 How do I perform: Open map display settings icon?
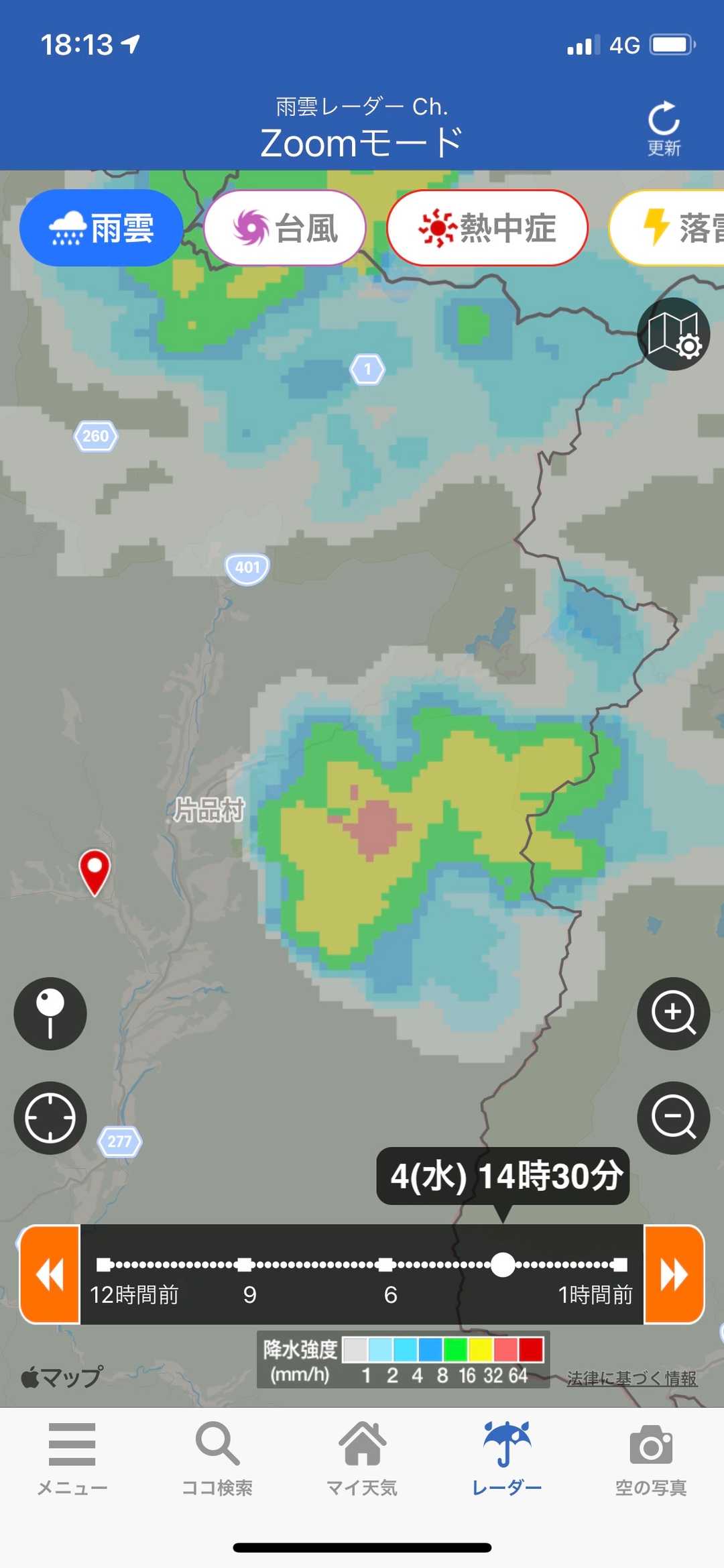click(673, 334)
